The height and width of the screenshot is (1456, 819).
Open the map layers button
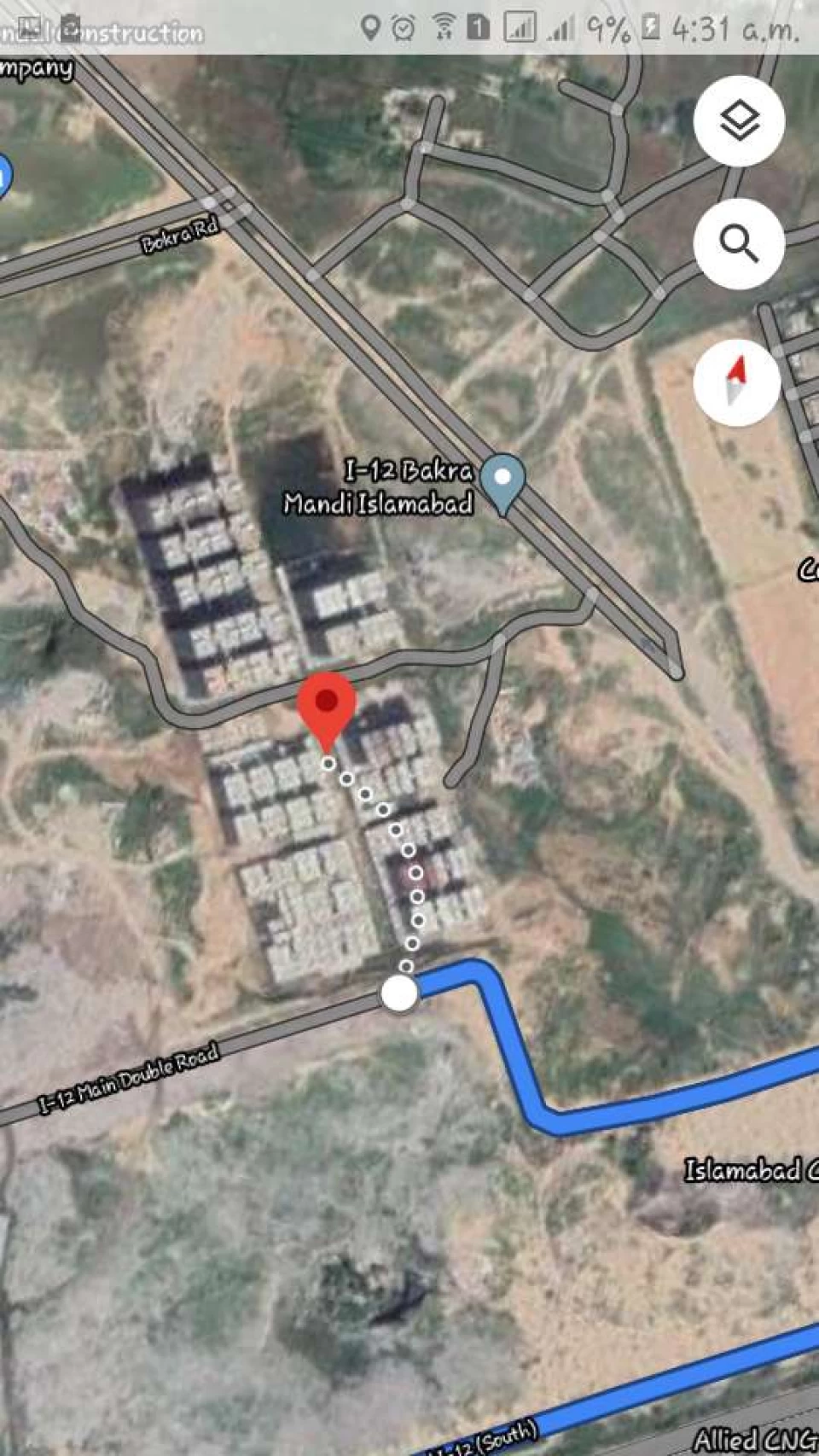[739, 120]
